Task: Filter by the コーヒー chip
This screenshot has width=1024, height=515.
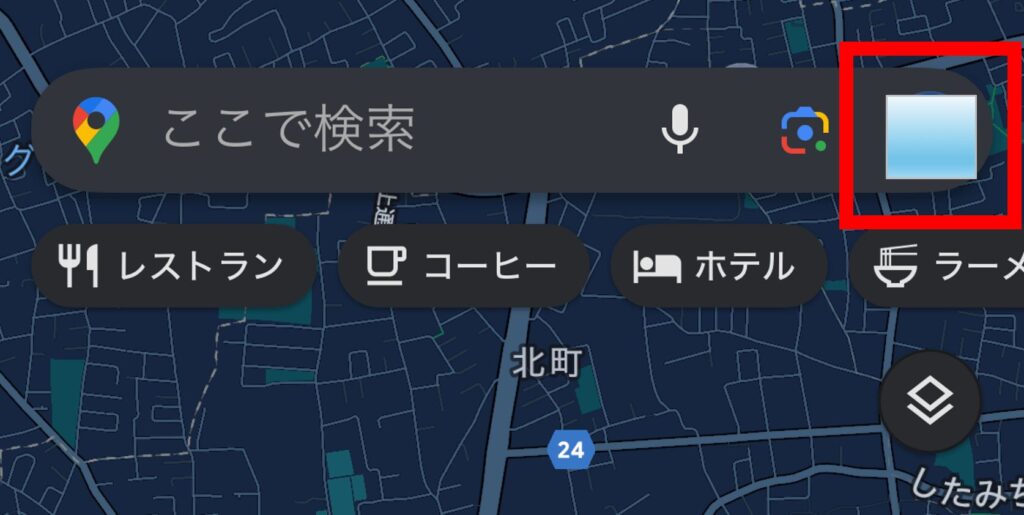Action: 462,266
